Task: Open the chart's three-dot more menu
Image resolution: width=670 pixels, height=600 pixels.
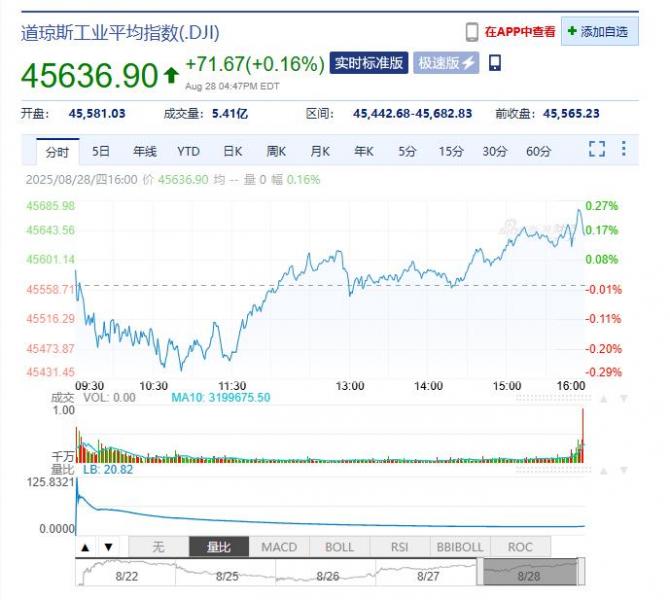Action: click(624, 150)
